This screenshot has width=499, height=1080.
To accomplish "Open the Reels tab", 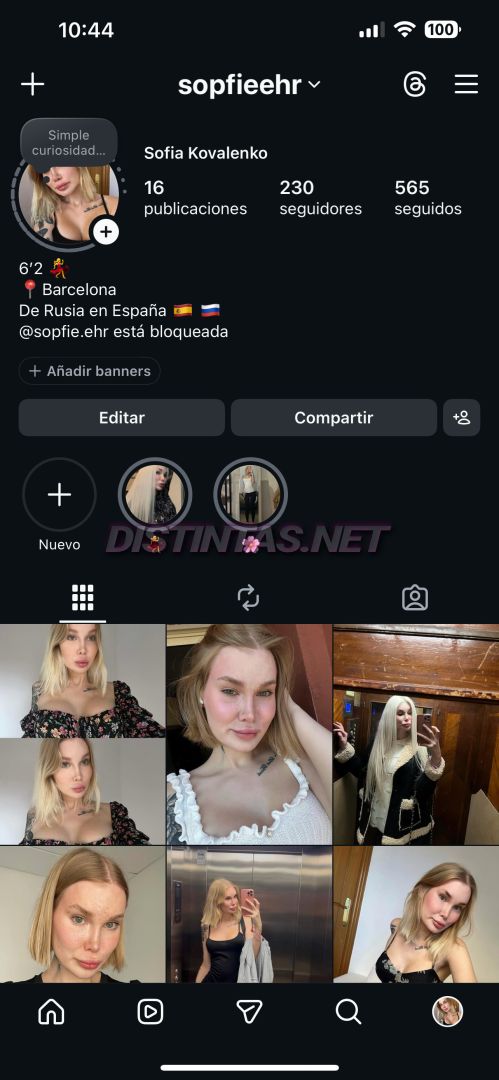I will pyautogui.click(x=150, y=1012).
